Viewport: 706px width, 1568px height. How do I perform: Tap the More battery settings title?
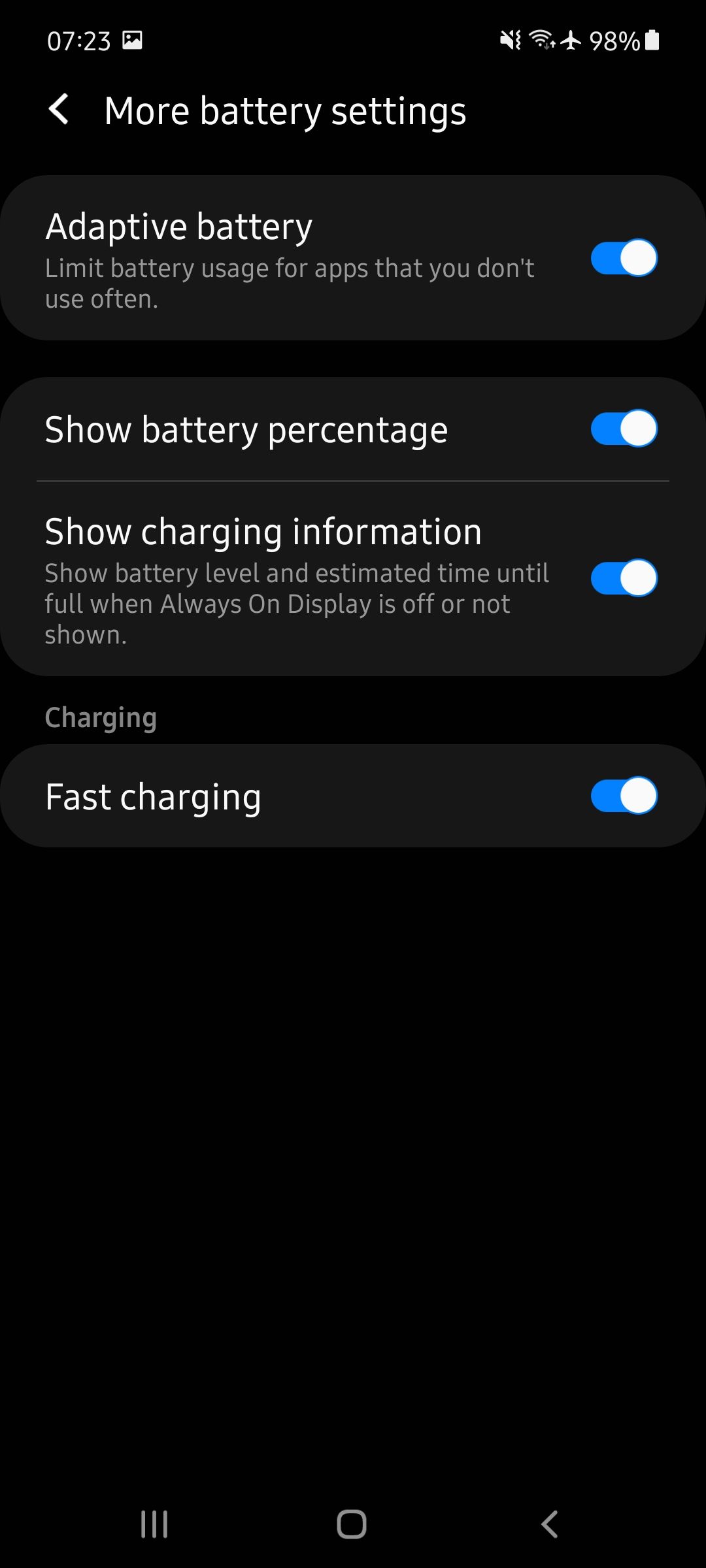(x=286, y=110)
